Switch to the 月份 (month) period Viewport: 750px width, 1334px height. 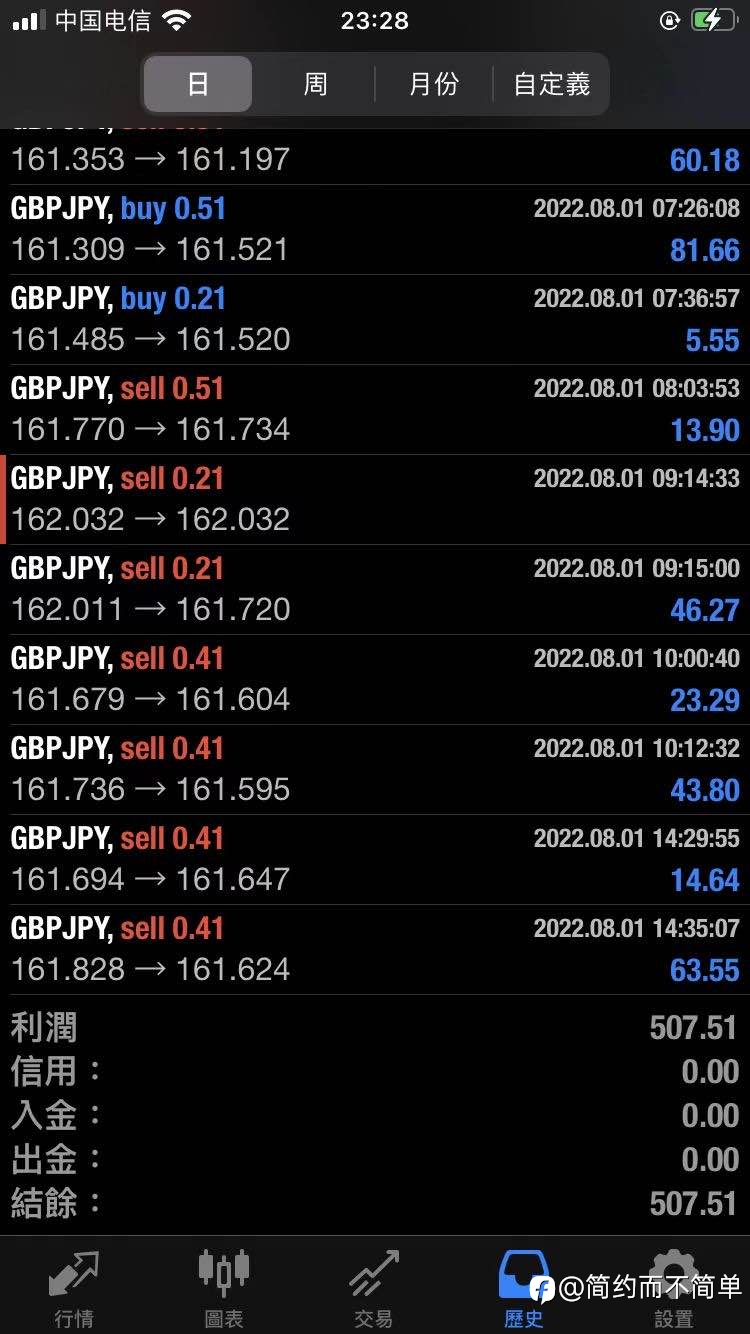434,84
